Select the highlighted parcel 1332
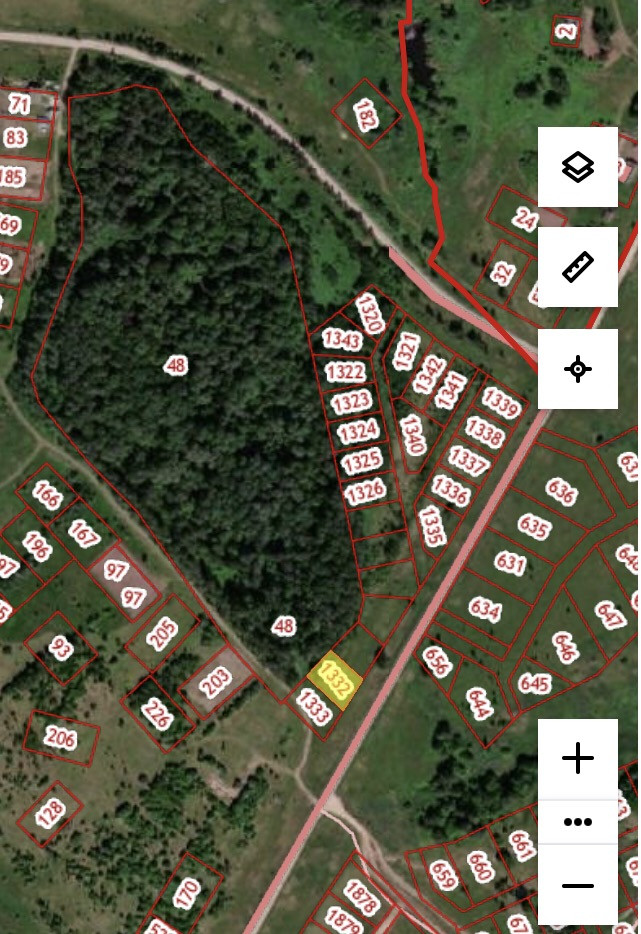 [x=335, y=682]
